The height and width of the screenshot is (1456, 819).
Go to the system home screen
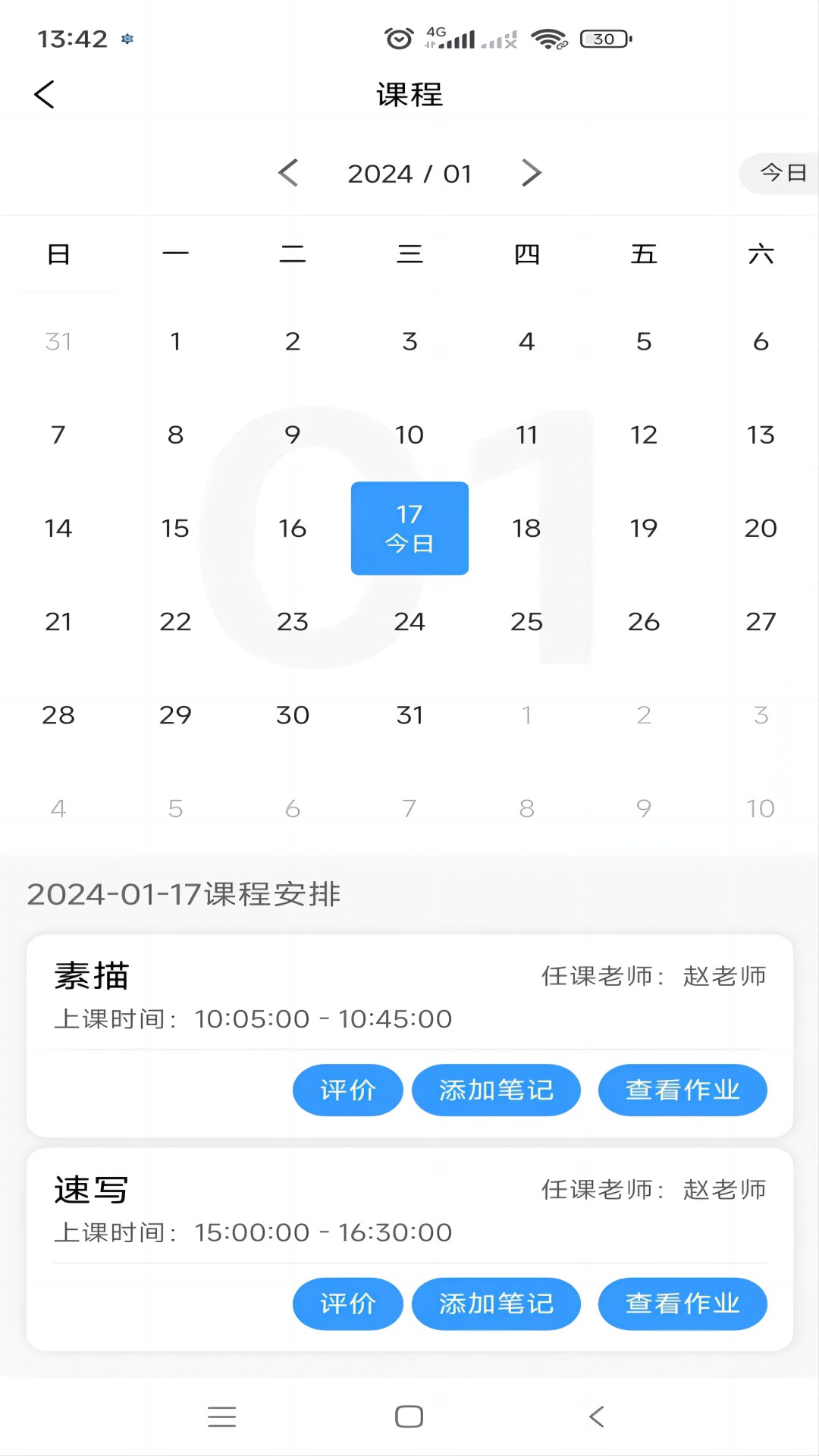click(409, 1417)
